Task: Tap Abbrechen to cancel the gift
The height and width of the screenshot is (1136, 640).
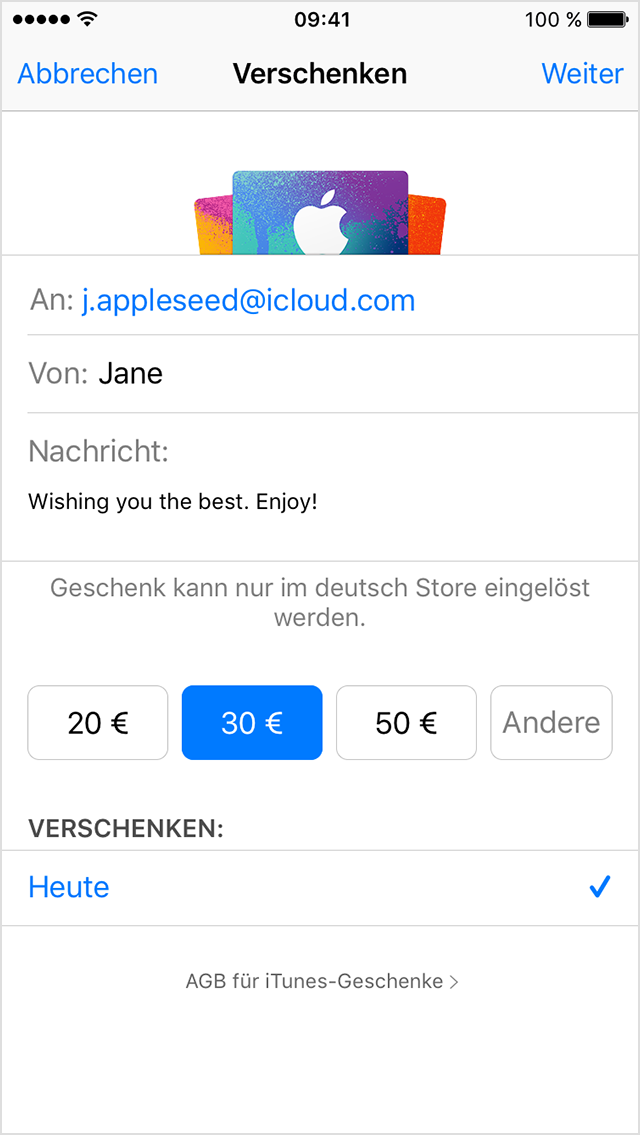Action: (x=88, y=74)
